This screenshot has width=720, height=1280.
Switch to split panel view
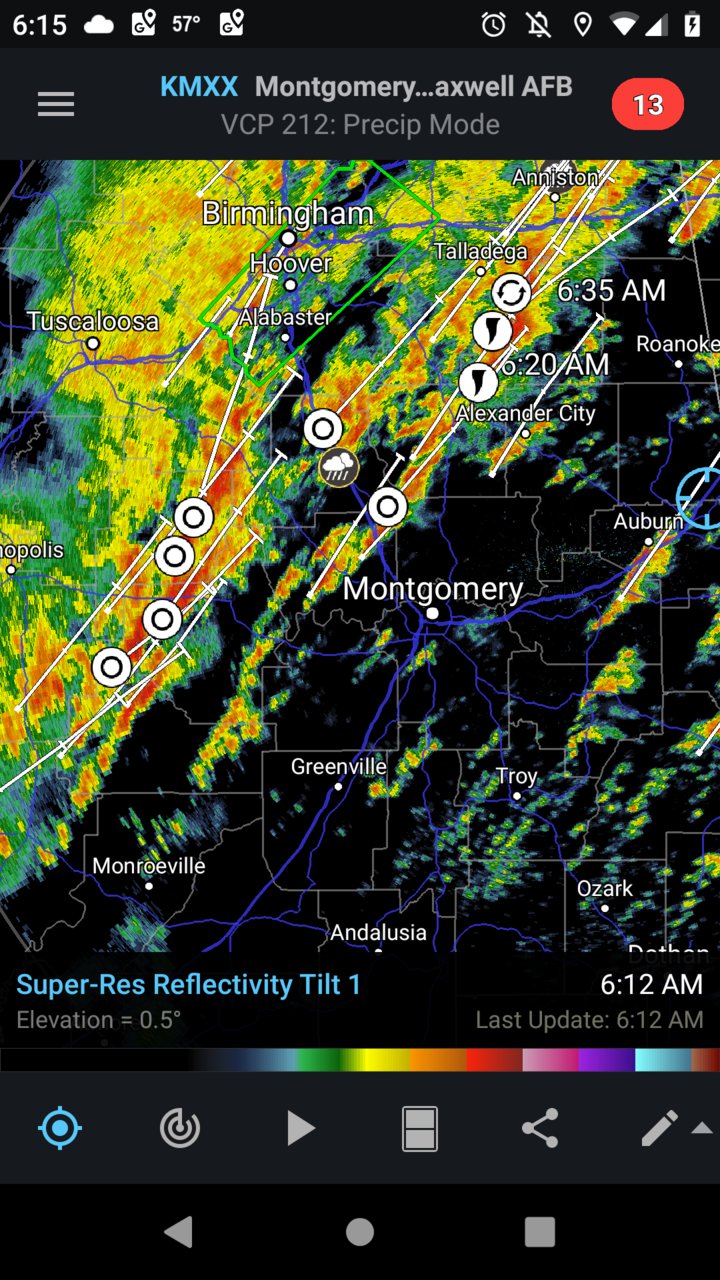[x=420, y=1129]
